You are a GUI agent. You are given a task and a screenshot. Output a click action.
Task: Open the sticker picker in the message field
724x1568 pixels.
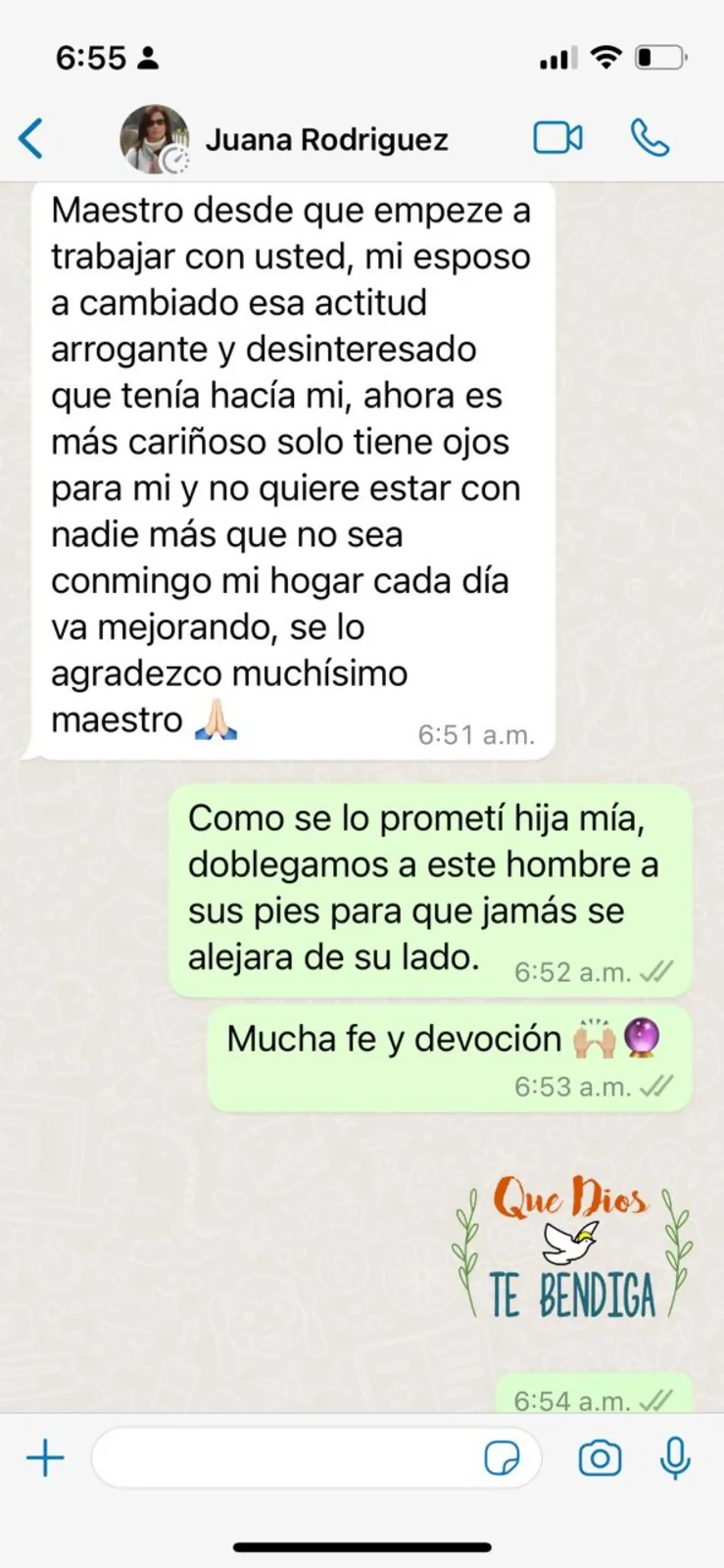point(504,1458)
